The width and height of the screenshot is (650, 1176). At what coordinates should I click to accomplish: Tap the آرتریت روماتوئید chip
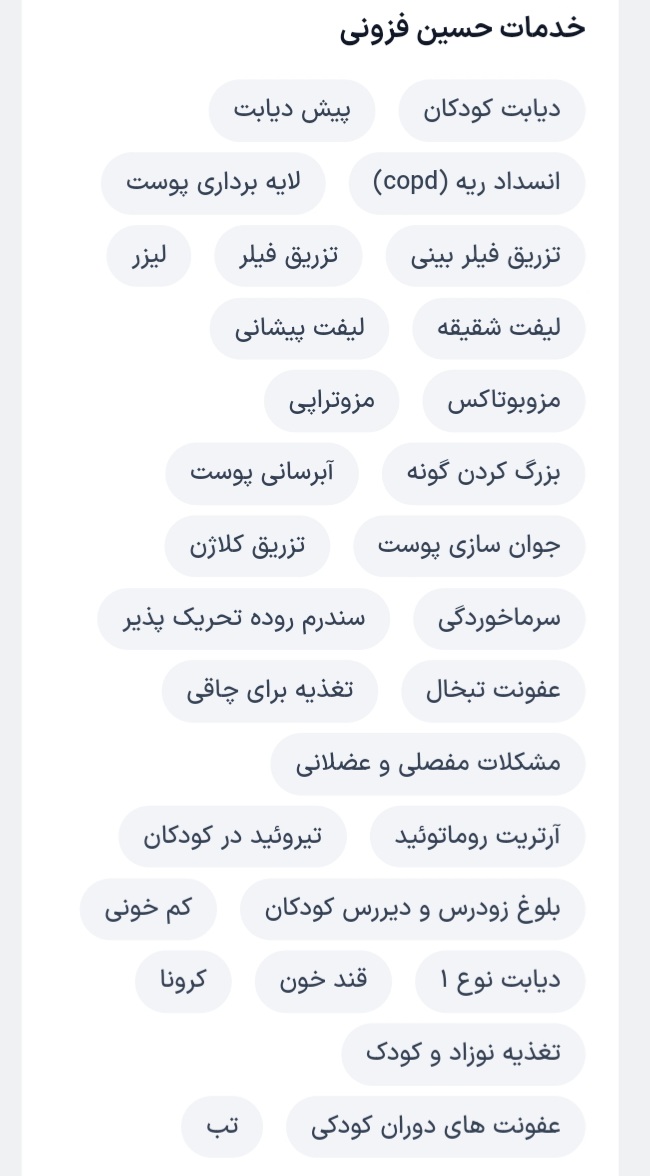coord(477,837)
